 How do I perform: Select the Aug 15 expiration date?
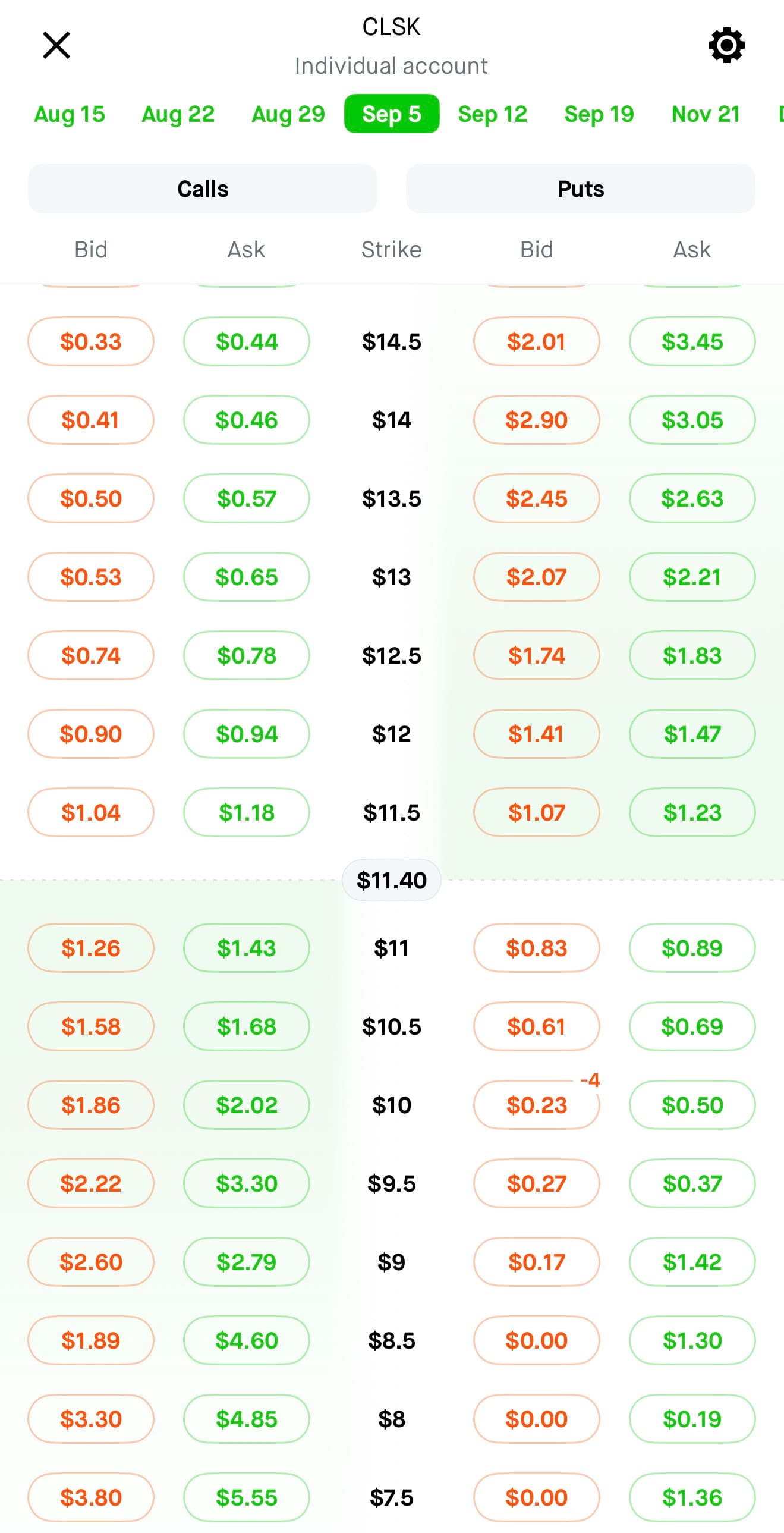click(70, 114)
